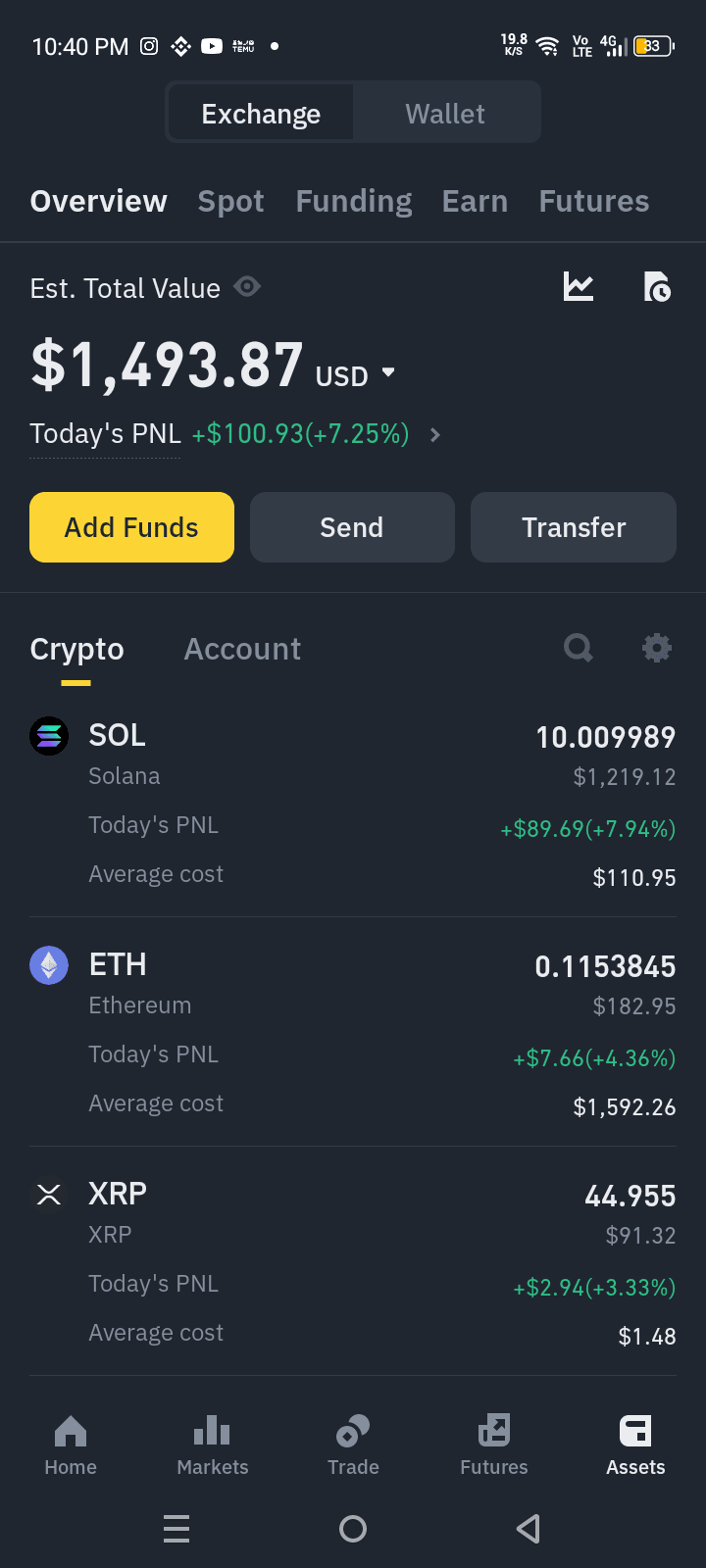This screenshot has height=1568, width=706.
Task: Go to Markets in bottom navigation
Action: coord(213,1445)
